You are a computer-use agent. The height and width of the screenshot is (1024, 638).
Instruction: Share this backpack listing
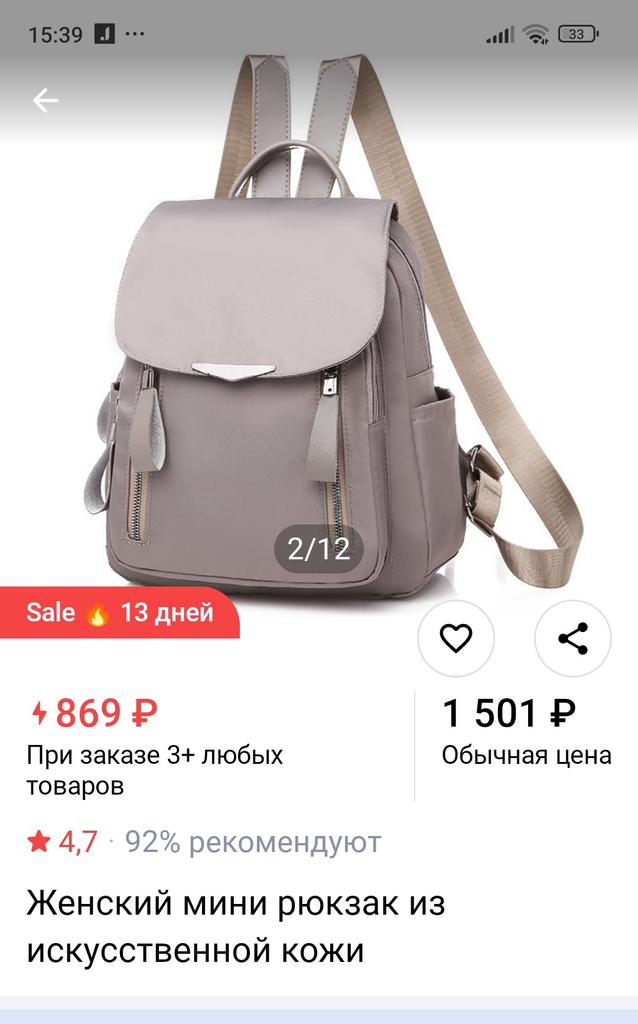tap(572, 638)
